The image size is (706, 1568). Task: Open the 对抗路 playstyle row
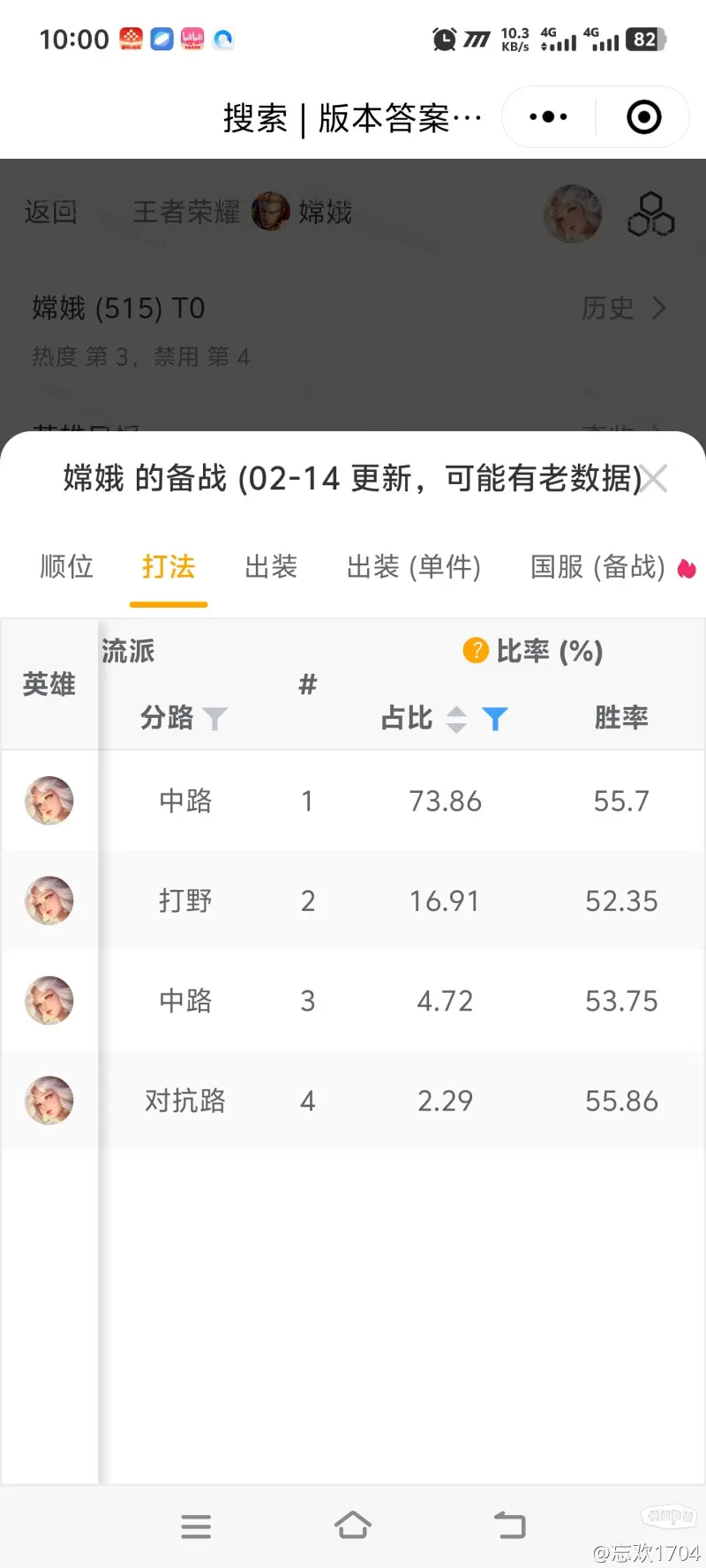pyautogui.click(x=353, y=1101)
